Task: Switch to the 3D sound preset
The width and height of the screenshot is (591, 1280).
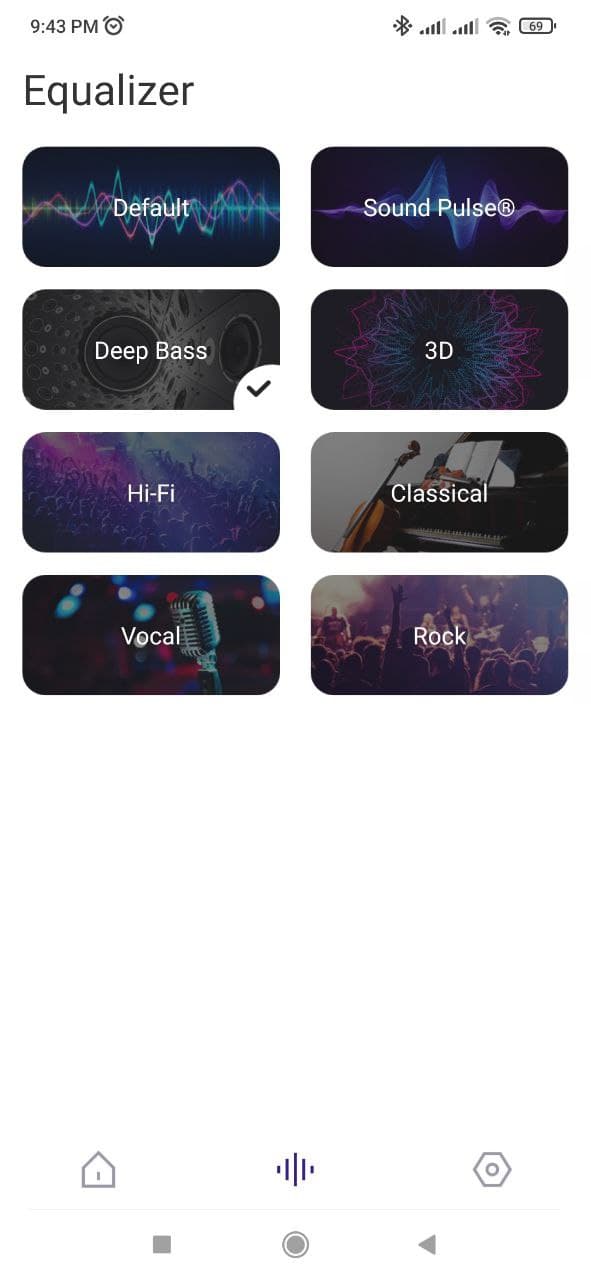Action: (x=439, y=350)
